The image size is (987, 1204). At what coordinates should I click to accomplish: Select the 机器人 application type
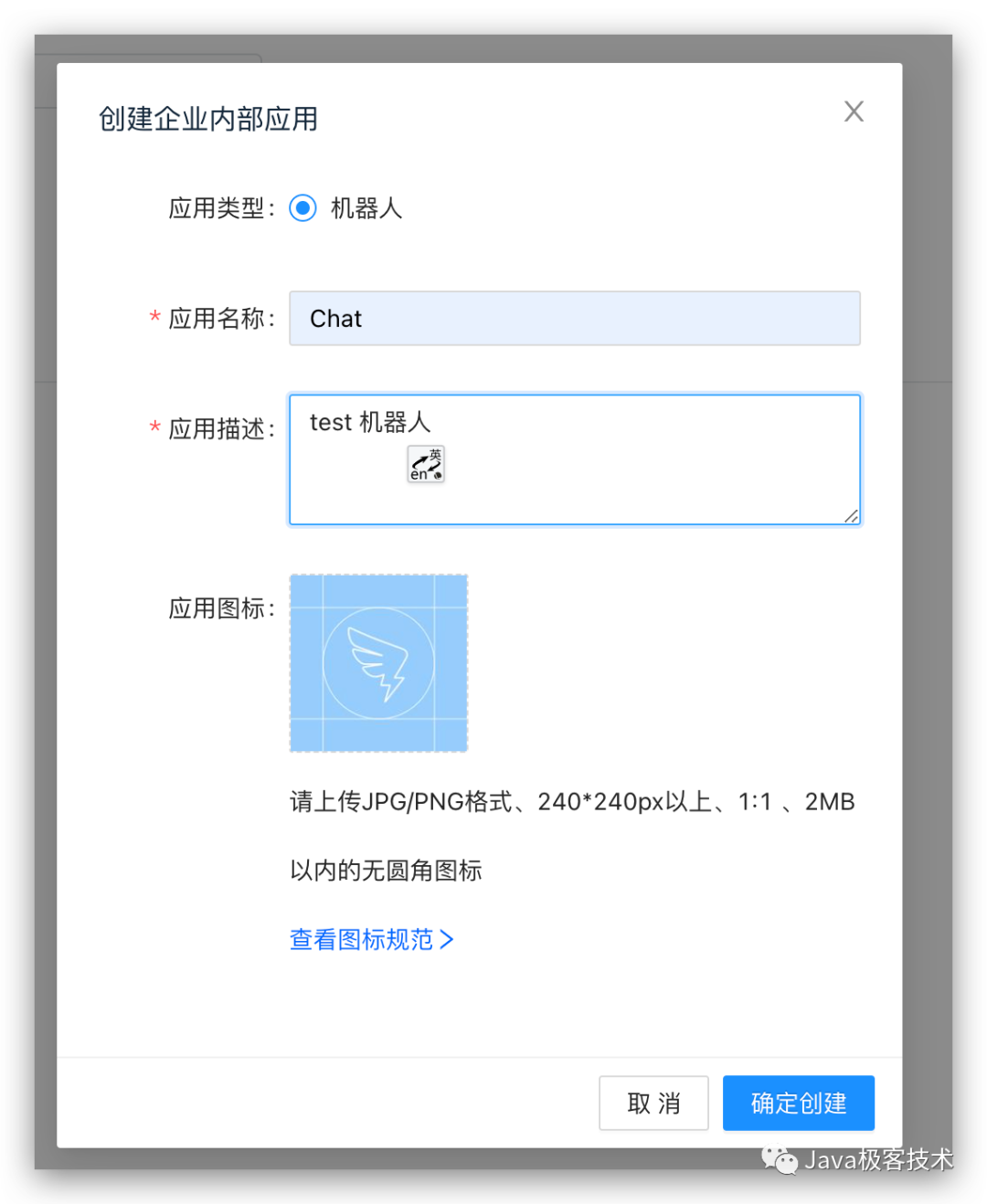pyautogui.click(x=302, y=208)
